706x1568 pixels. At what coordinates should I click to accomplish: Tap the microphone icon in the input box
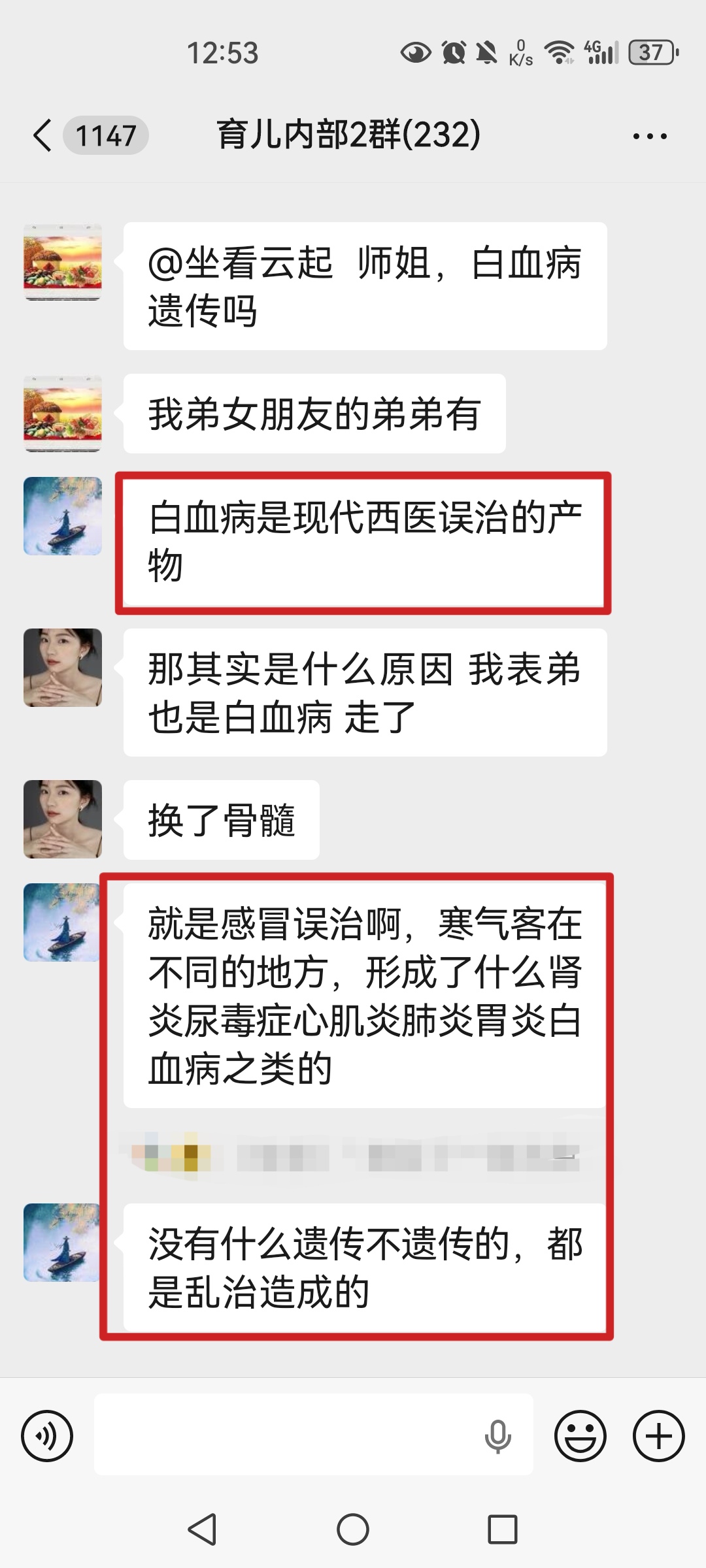pos(497,1436)
